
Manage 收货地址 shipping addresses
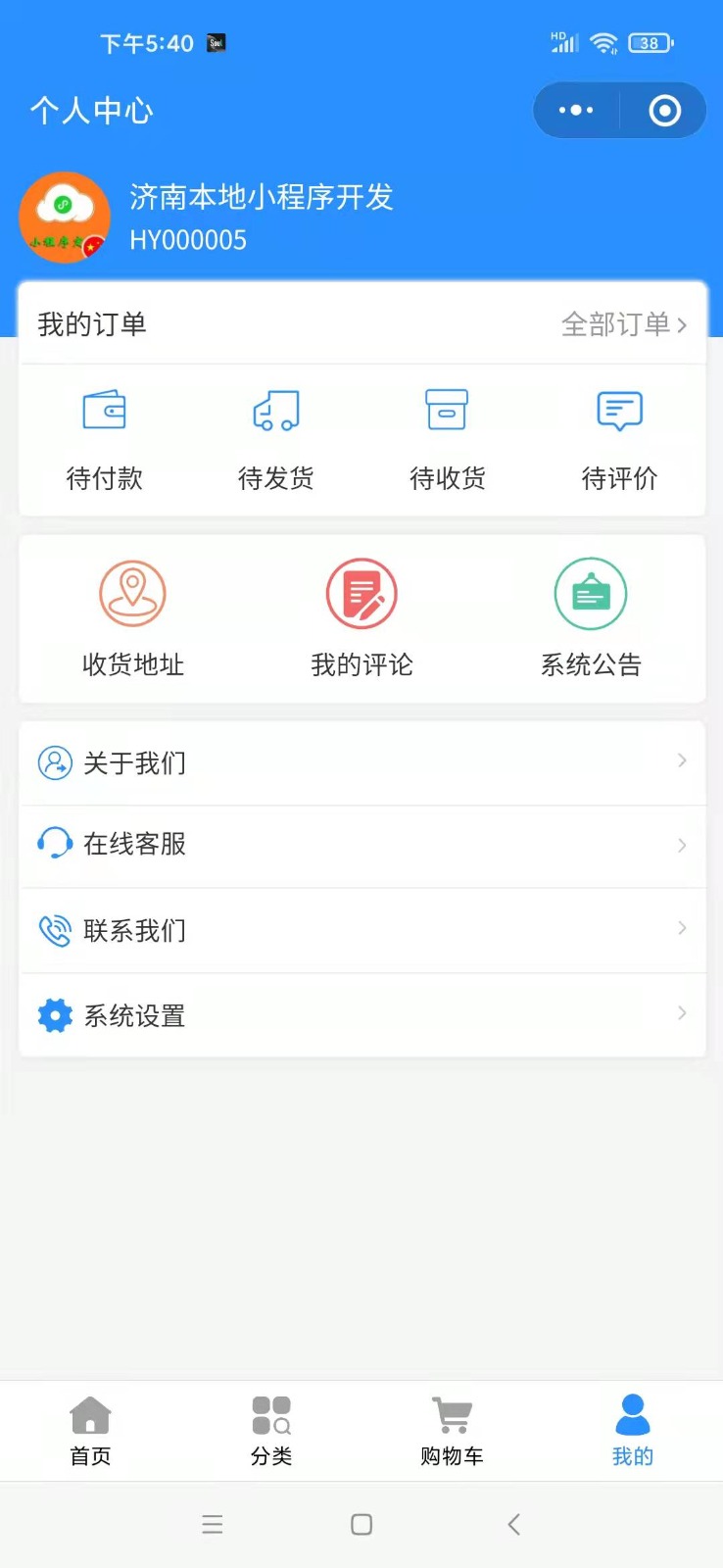point(133,618)
